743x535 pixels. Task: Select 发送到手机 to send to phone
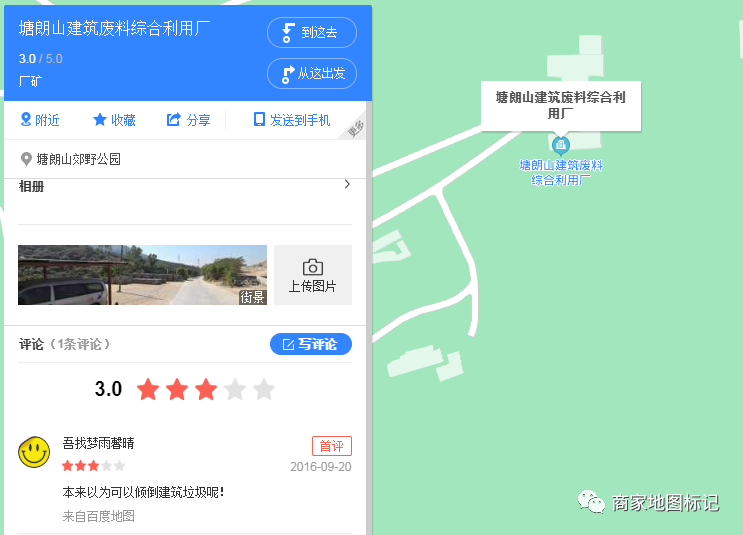point(291,120)
